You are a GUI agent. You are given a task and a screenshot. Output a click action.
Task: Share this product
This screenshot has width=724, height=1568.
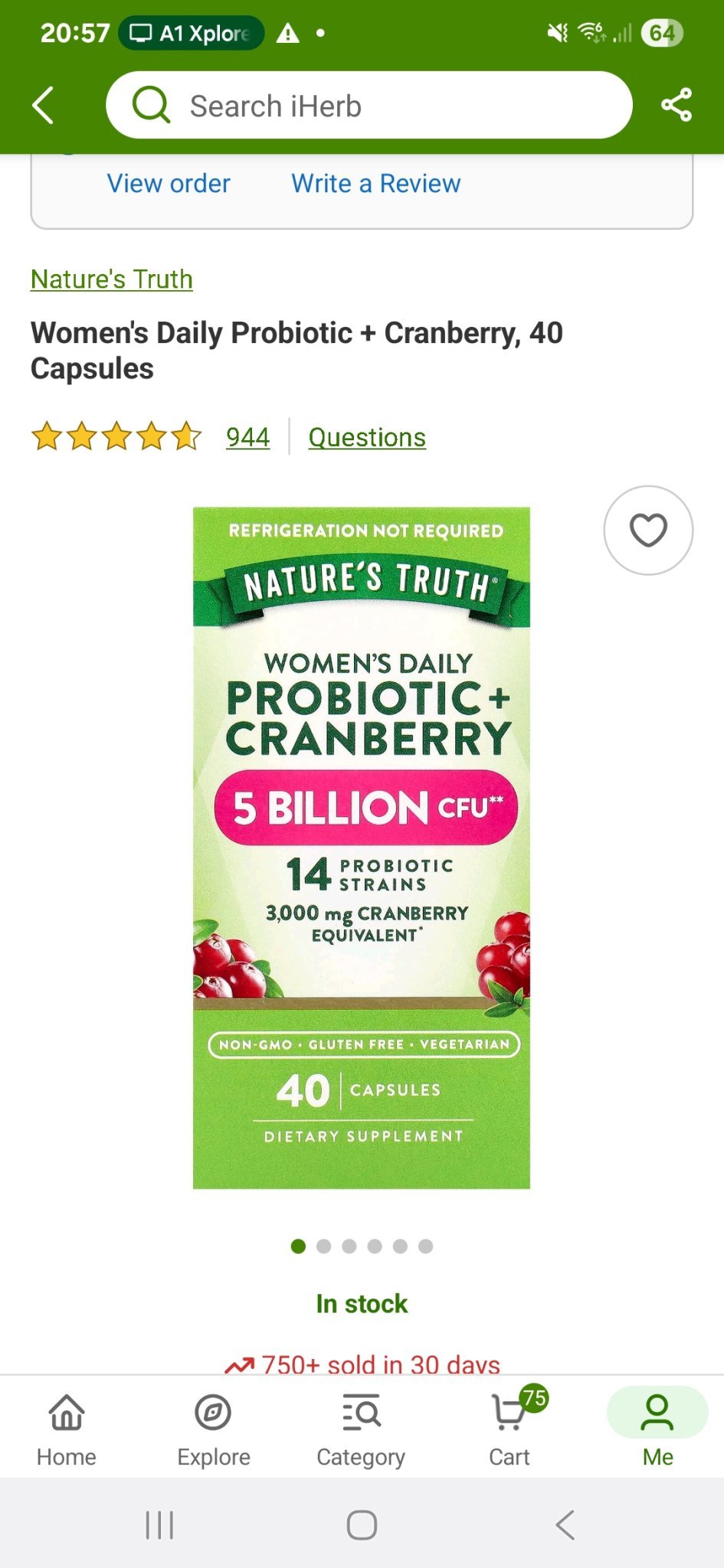click(x=676, y=105)
